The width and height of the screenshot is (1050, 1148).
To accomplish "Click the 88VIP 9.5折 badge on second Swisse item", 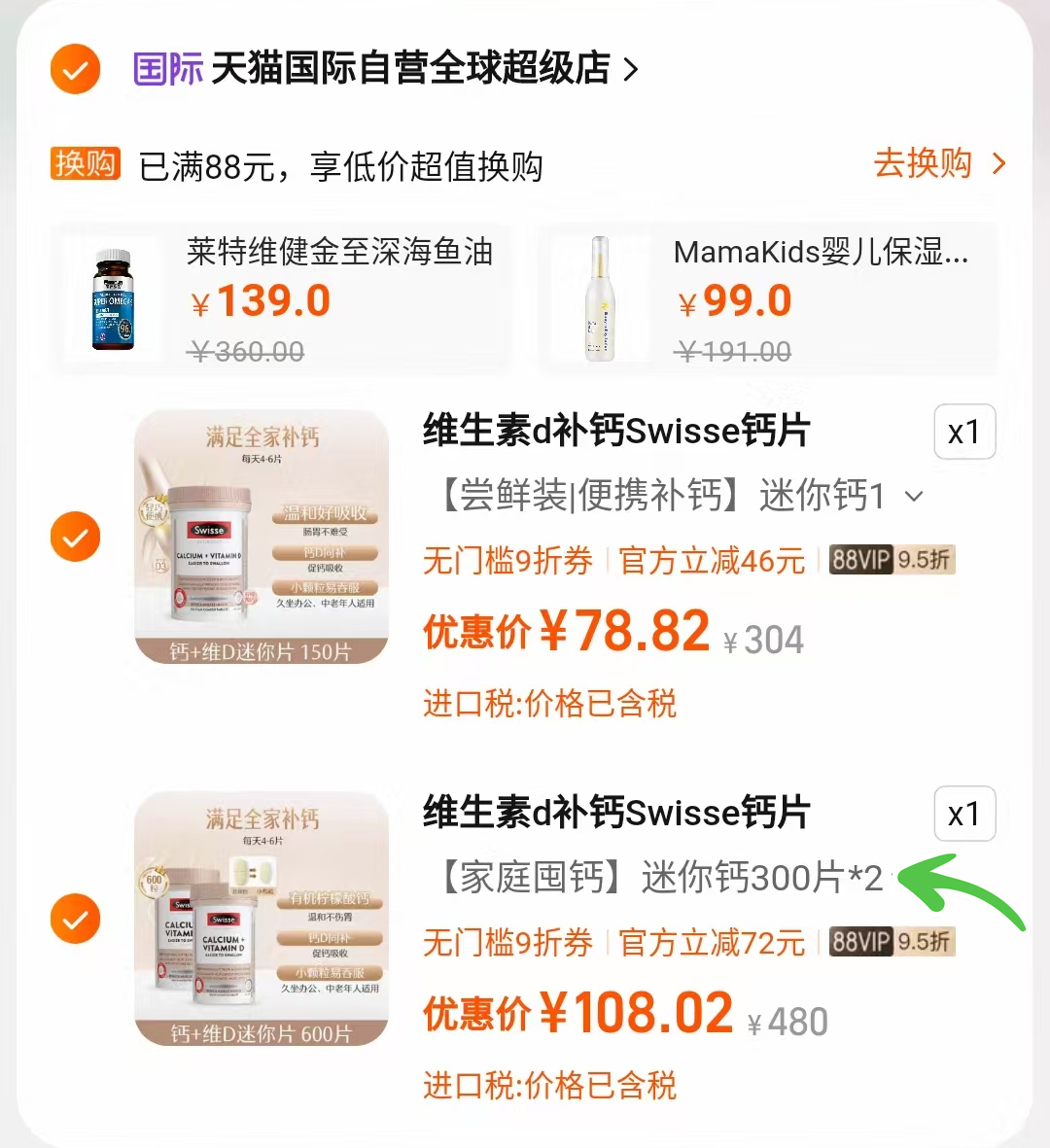I will tap(892, 942).
